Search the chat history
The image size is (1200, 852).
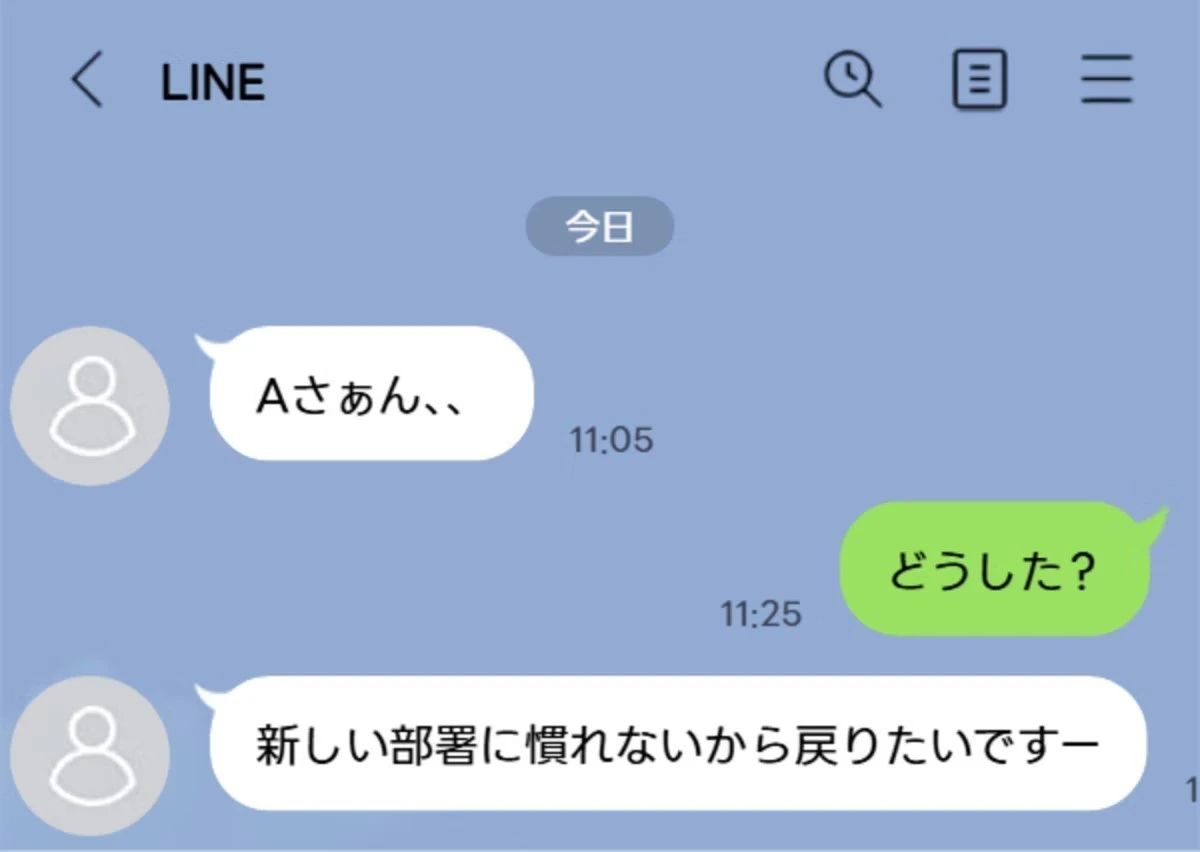(853, 80)
